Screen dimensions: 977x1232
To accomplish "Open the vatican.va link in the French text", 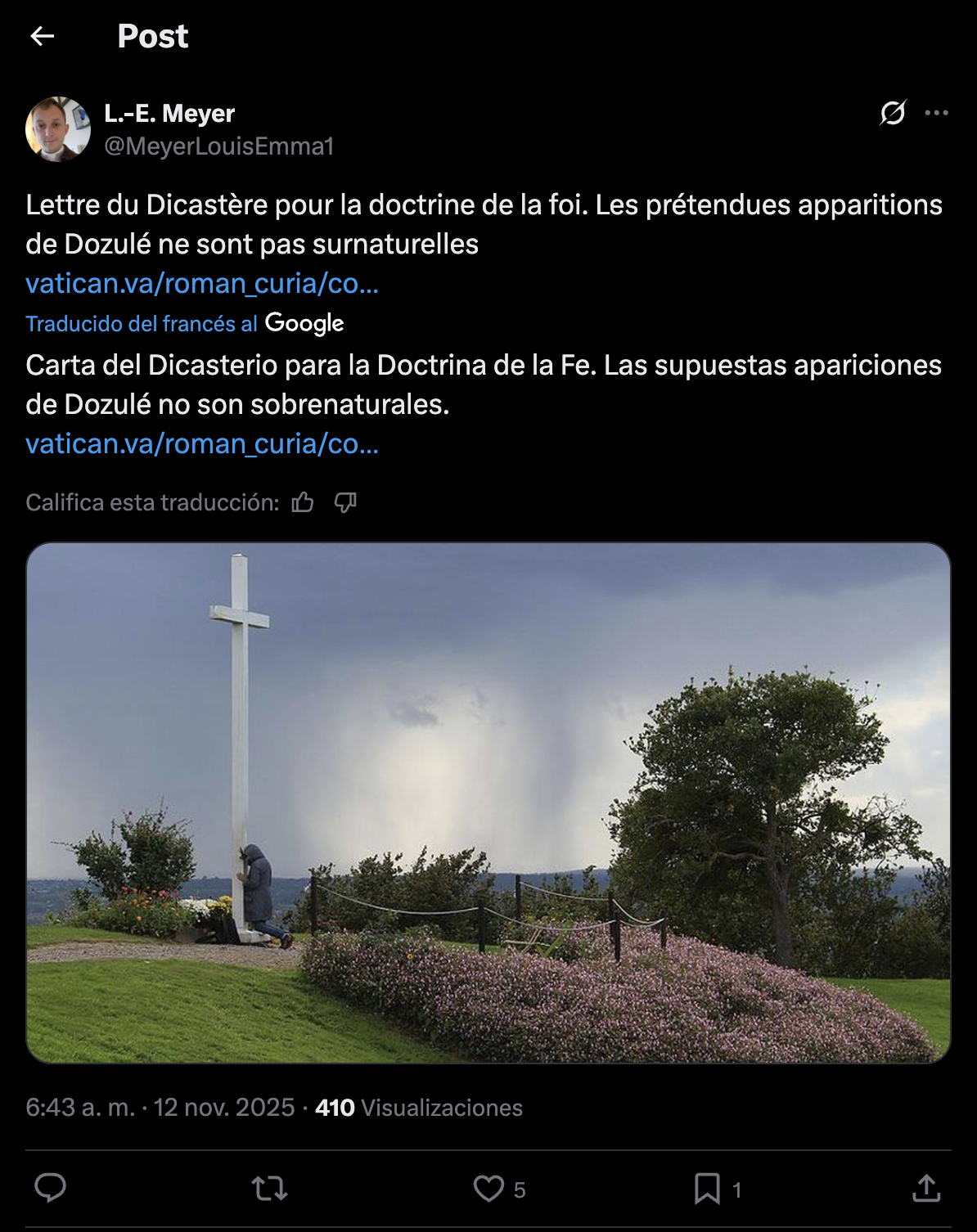I will (201, 283).
